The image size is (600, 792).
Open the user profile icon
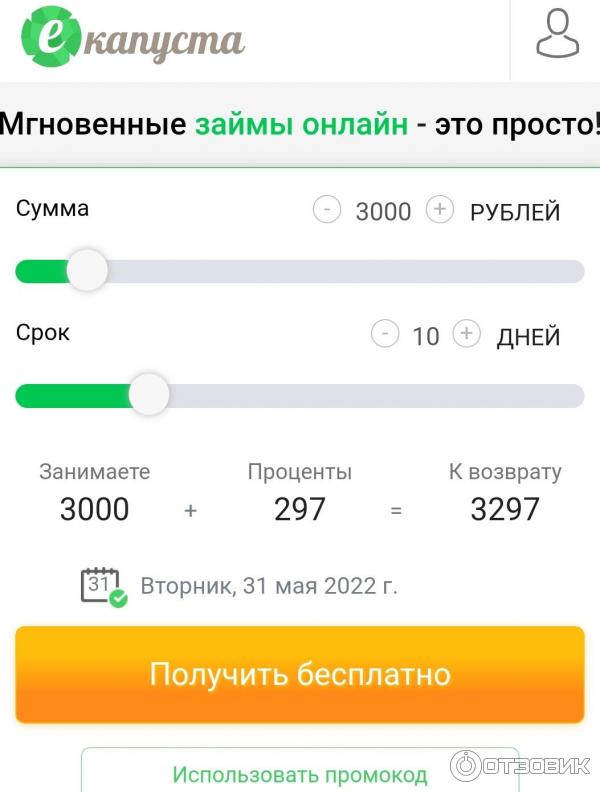(x=557, y=34)
